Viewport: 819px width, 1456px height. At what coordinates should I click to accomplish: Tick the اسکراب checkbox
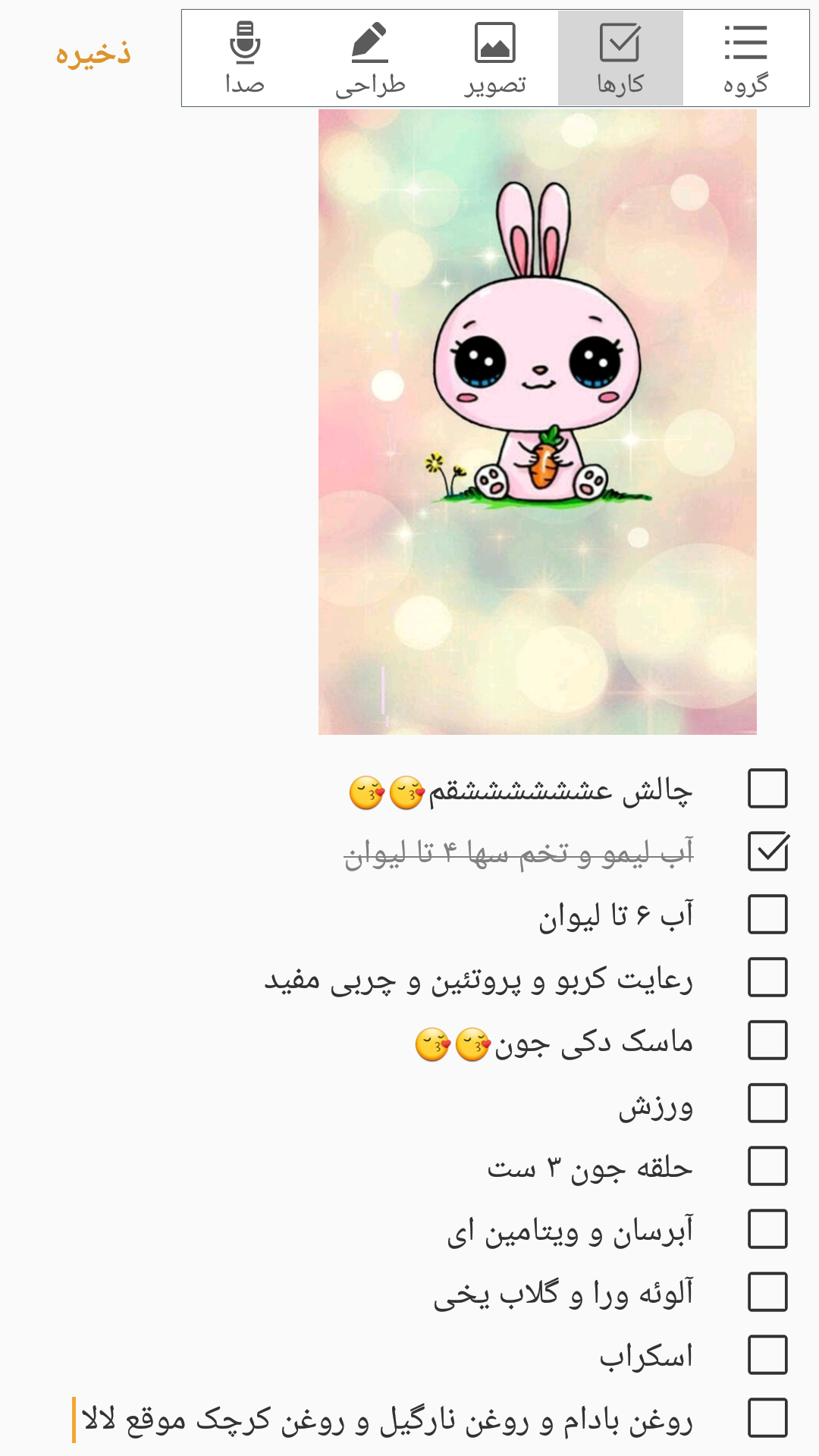click(x=767, y=1355)
